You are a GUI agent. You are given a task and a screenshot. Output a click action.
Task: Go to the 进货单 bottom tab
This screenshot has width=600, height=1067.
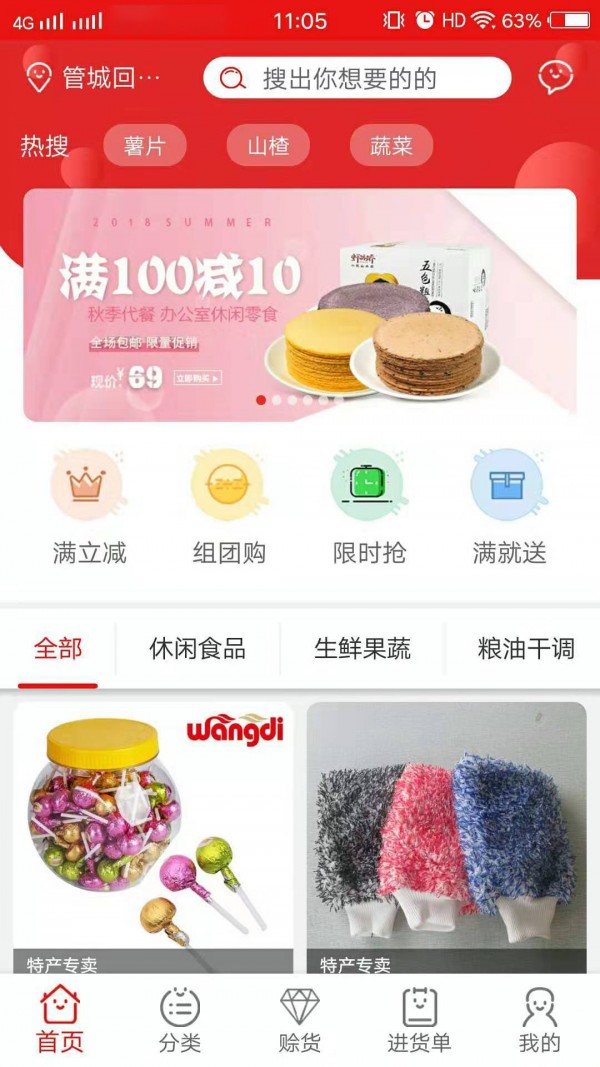click(x=420, y=1020)
